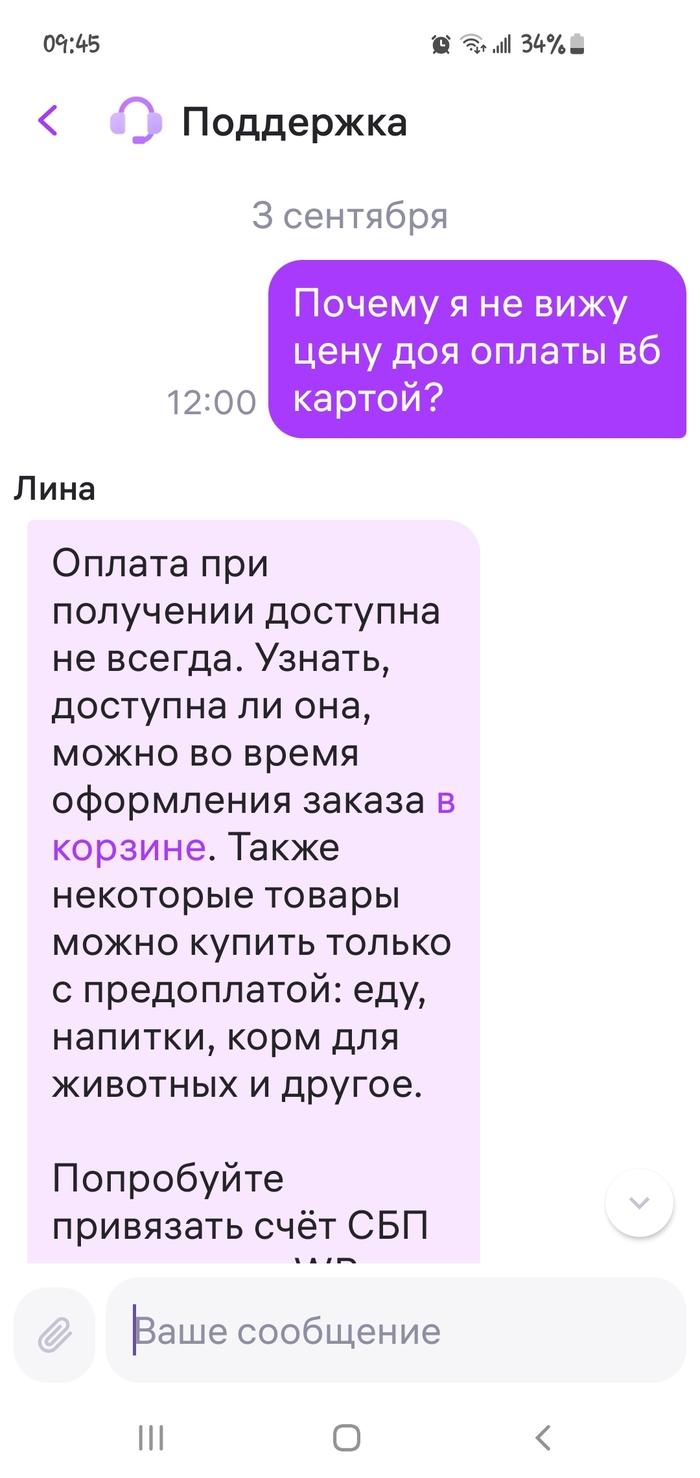This screenshot has width=700, height=1478.
Task: Focus the «Ваше сообщение» input field
Action: click(395, 1332)
